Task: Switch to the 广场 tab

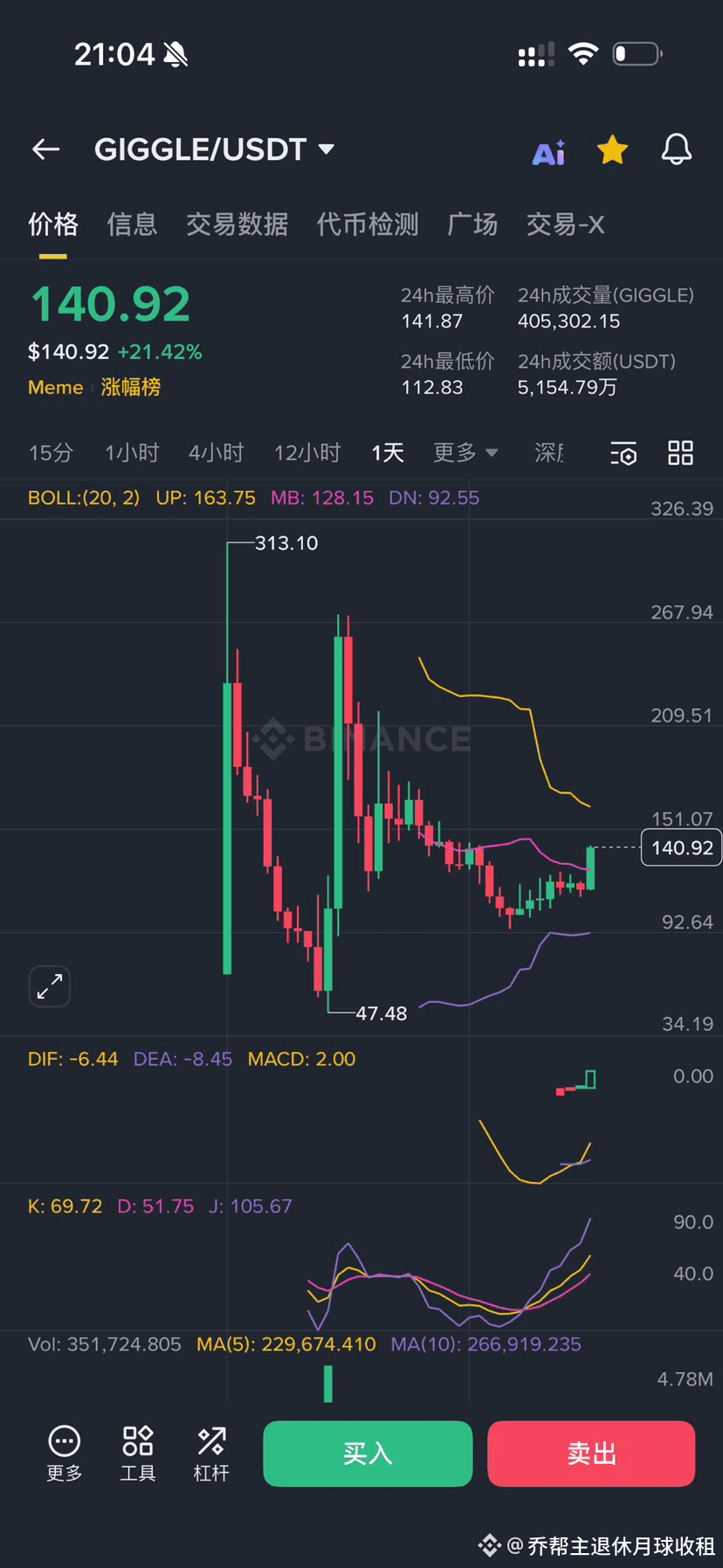Action: pos(472,224)
